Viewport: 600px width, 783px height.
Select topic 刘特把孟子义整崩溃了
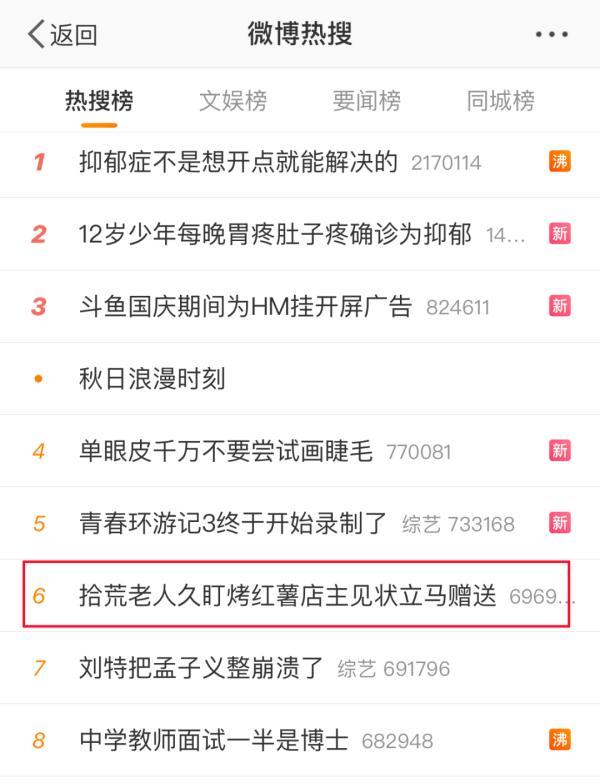point(201,667)
